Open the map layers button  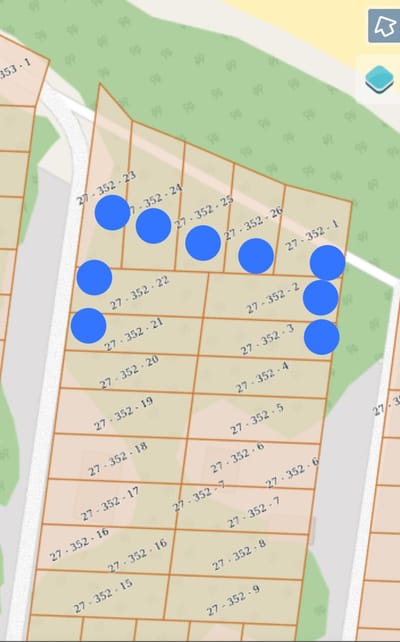pyautogui.click(x=380, y=79)
